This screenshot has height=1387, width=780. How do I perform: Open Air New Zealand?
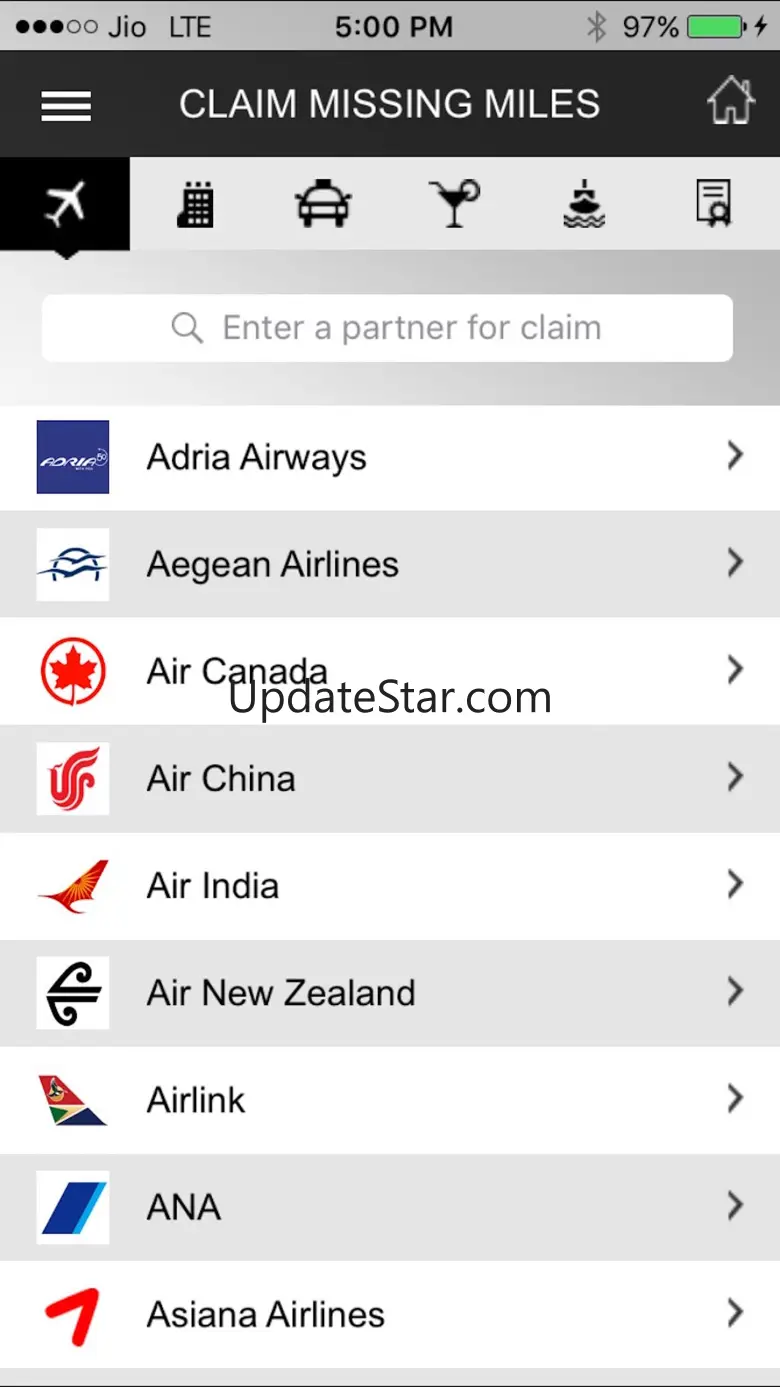pos(390,993)
